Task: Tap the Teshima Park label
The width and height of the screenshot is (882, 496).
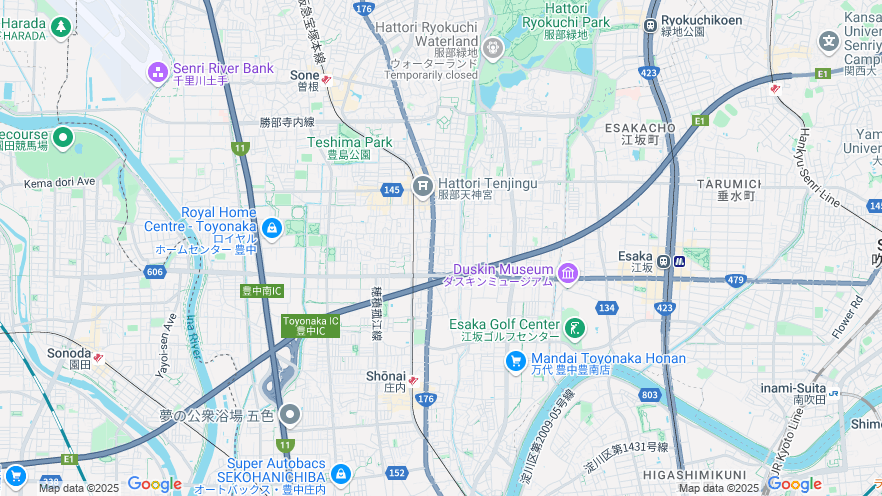Action: tap(350, 142)
